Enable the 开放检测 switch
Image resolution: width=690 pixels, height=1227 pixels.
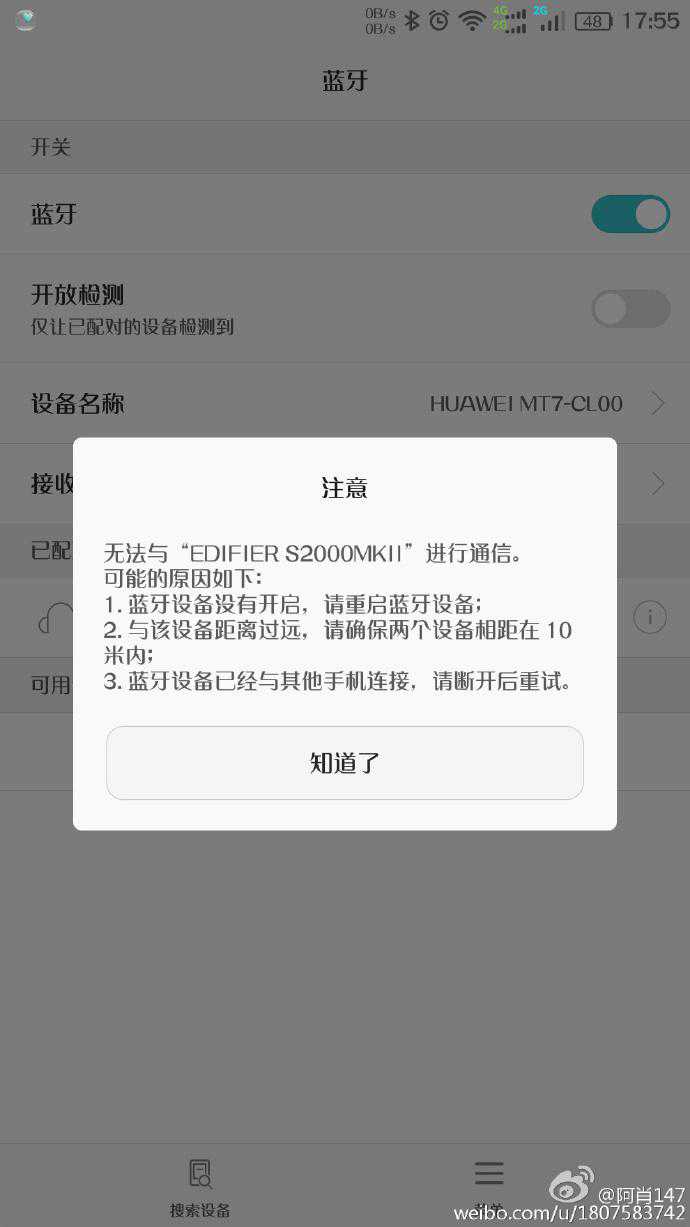click(x=630, y=309)
